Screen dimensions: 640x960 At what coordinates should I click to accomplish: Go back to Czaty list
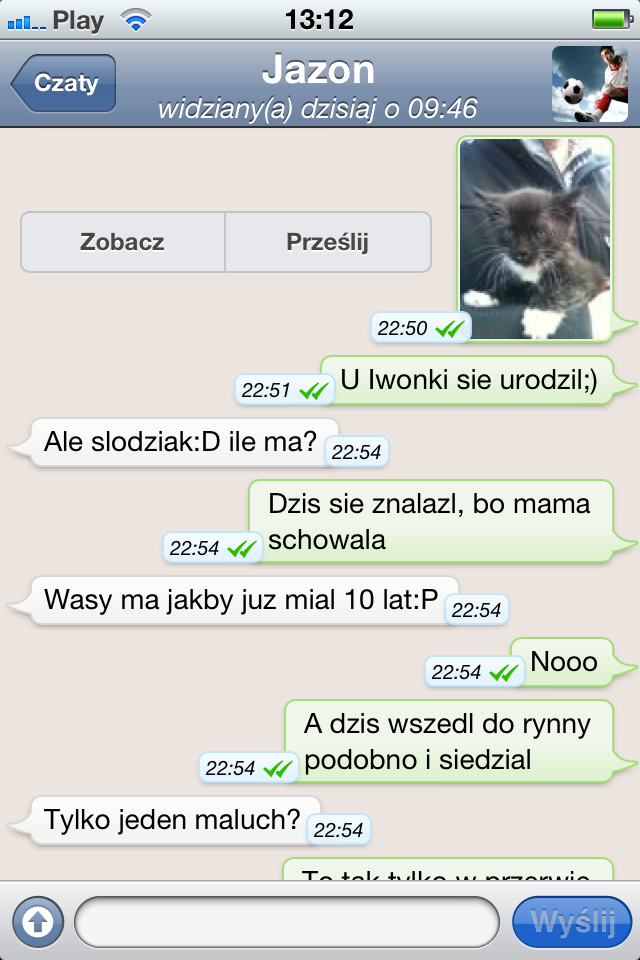click(x=65, y=83)
